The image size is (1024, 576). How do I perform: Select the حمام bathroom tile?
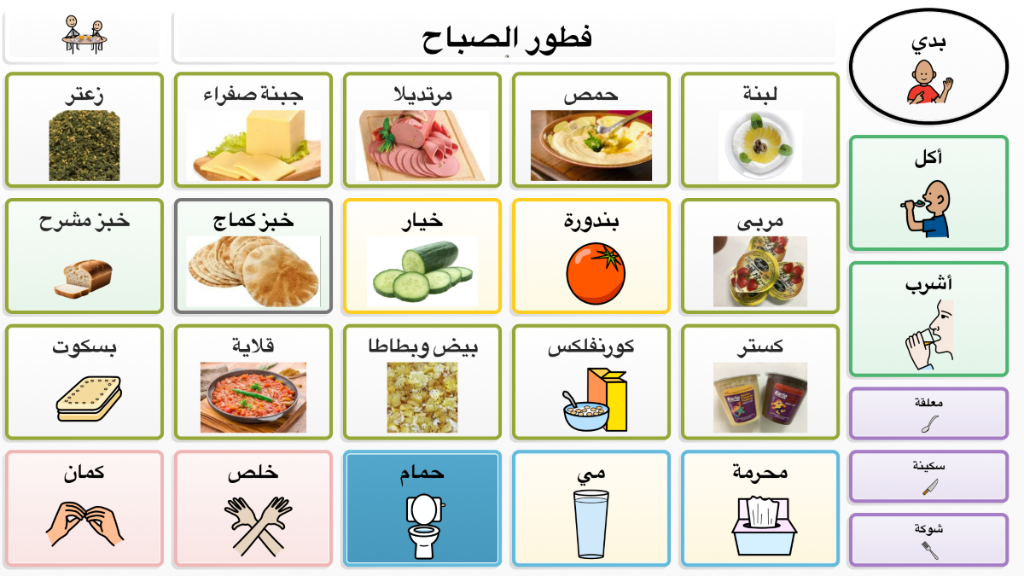[x=422, y=508]
